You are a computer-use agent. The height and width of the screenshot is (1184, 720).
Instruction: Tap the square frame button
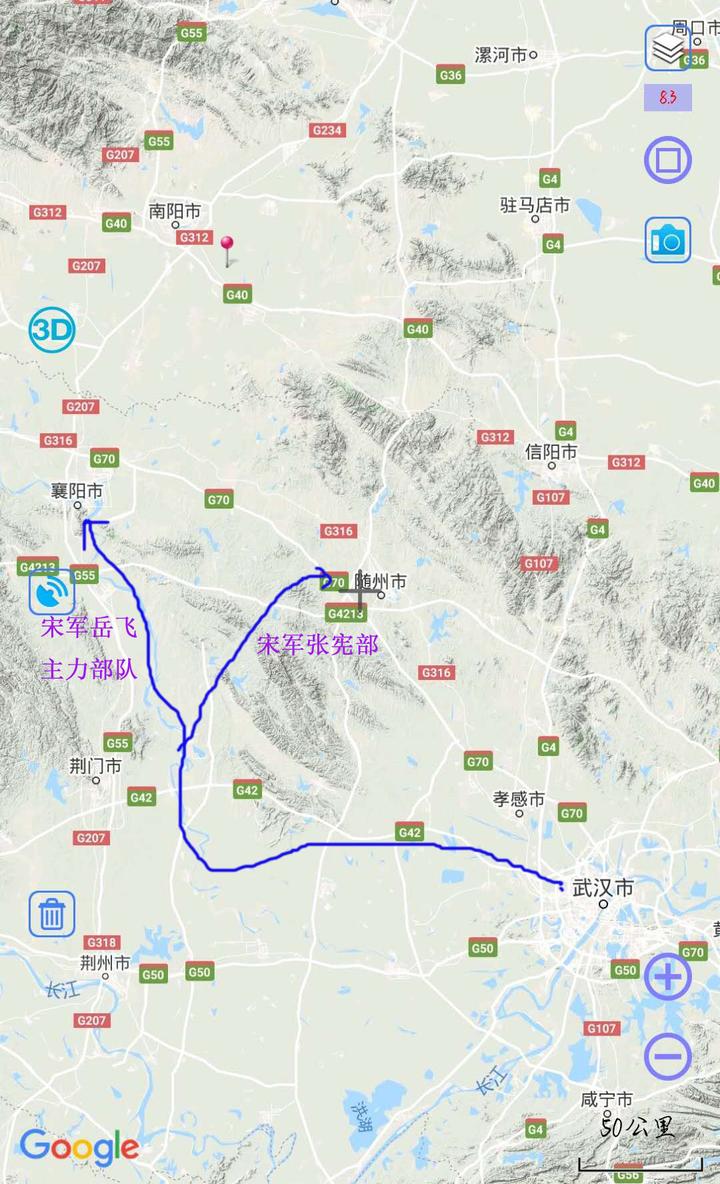tap(668, 160)
